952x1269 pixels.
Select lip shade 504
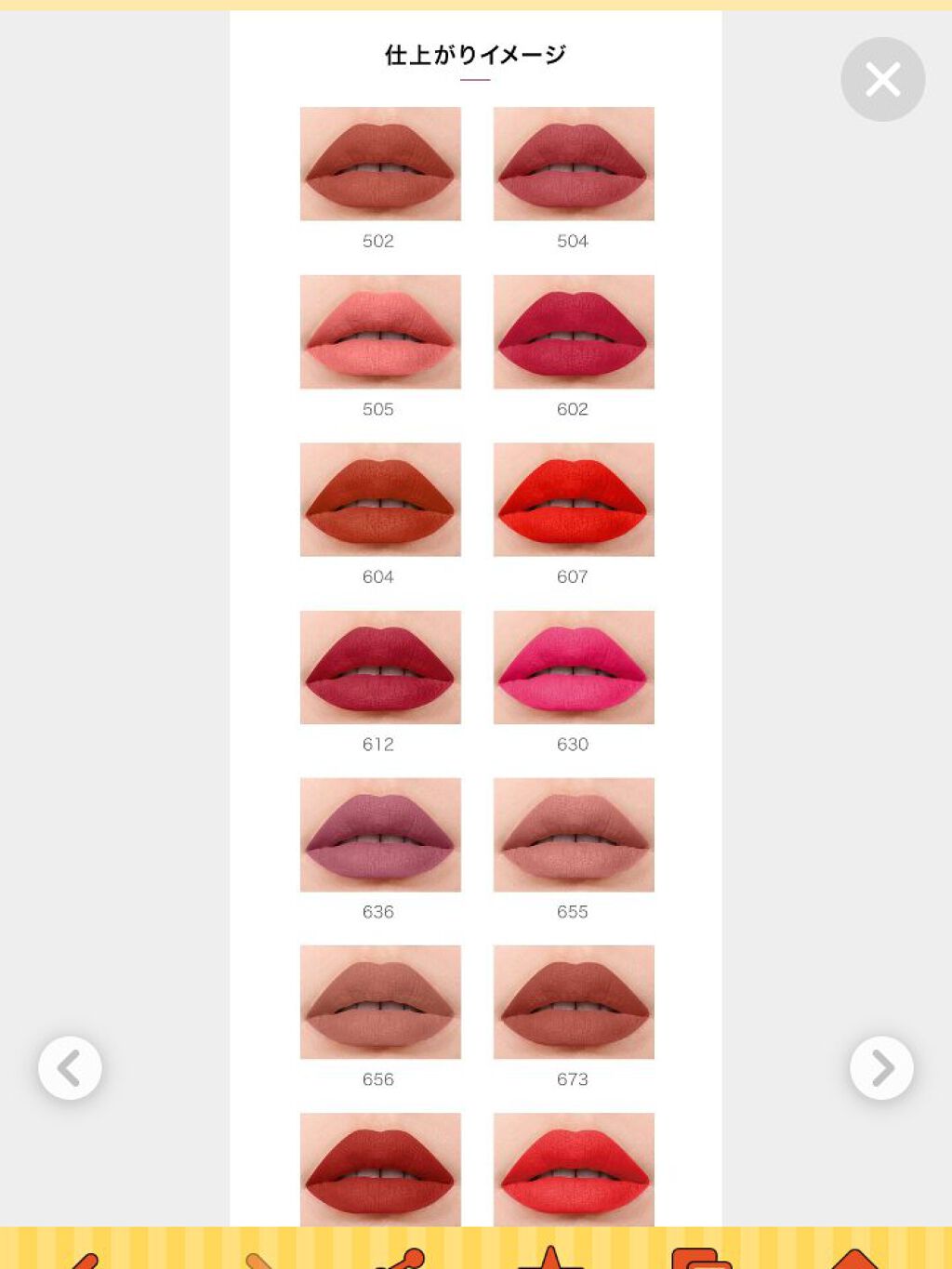[574, 164]
